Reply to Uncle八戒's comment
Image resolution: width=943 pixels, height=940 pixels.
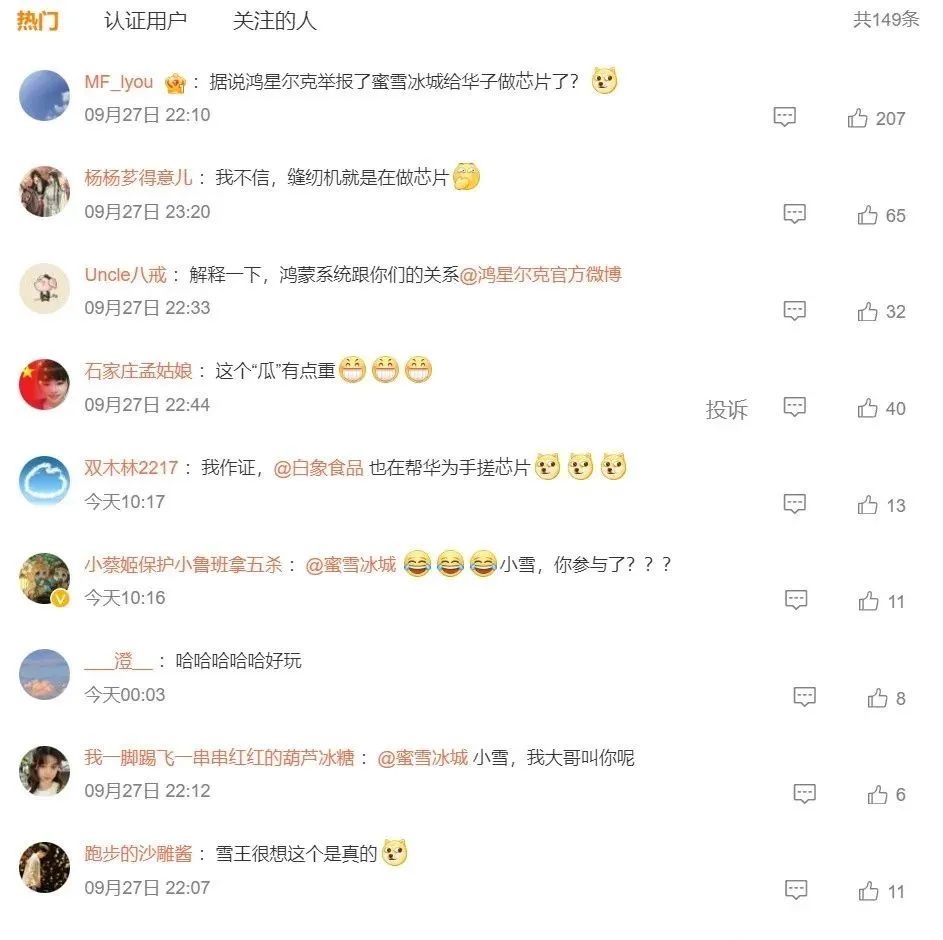click(795, 311)
